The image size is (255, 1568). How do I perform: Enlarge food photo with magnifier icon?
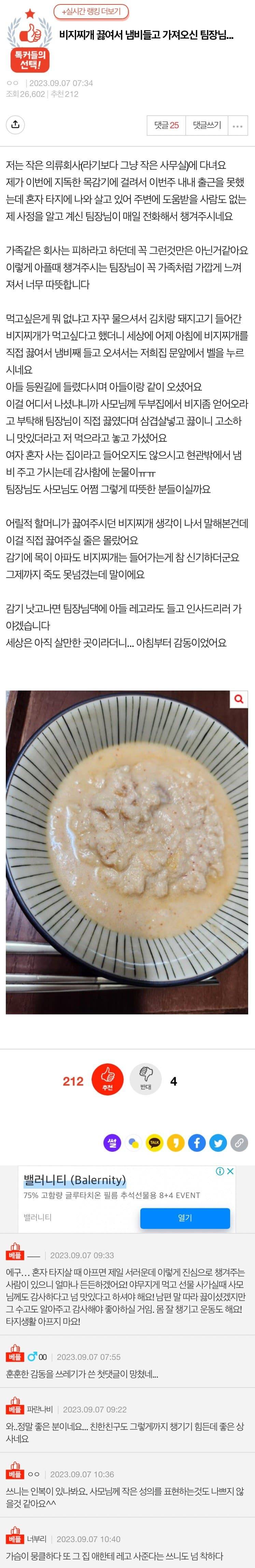pyautogui.click(x=239, y=699)
